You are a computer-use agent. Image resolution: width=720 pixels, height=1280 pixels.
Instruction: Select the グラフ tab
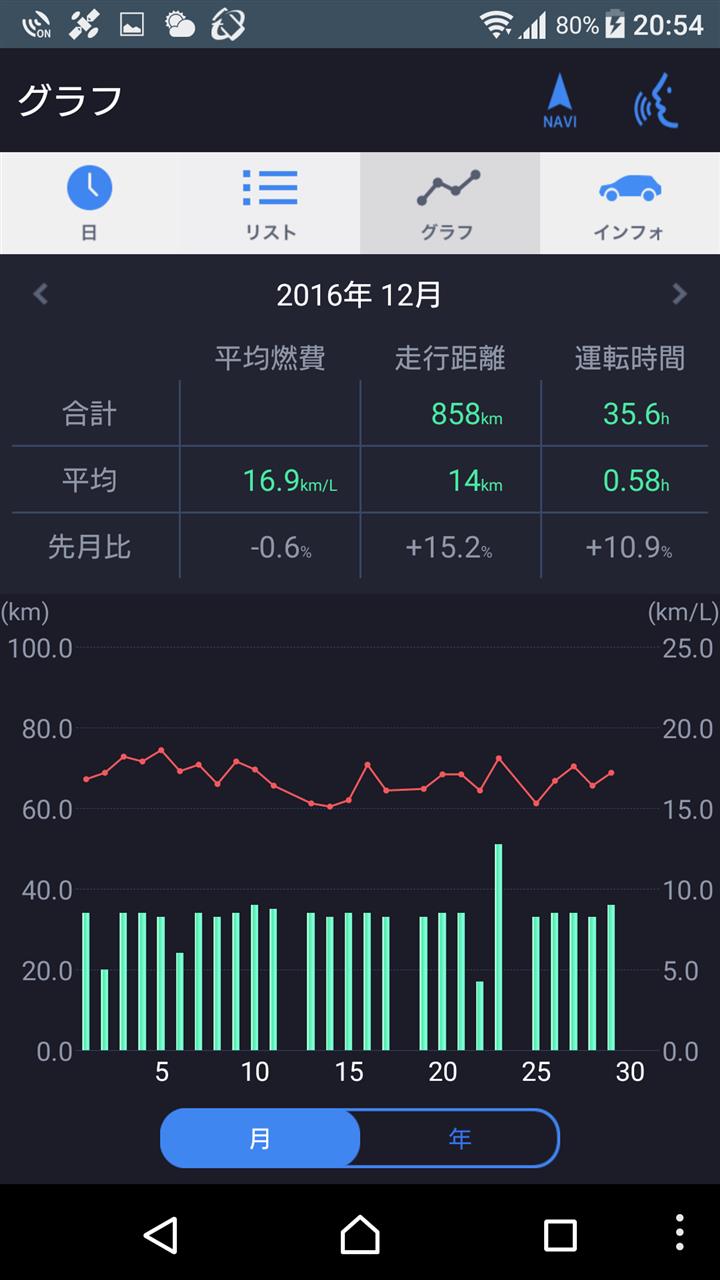pos(450,203)
